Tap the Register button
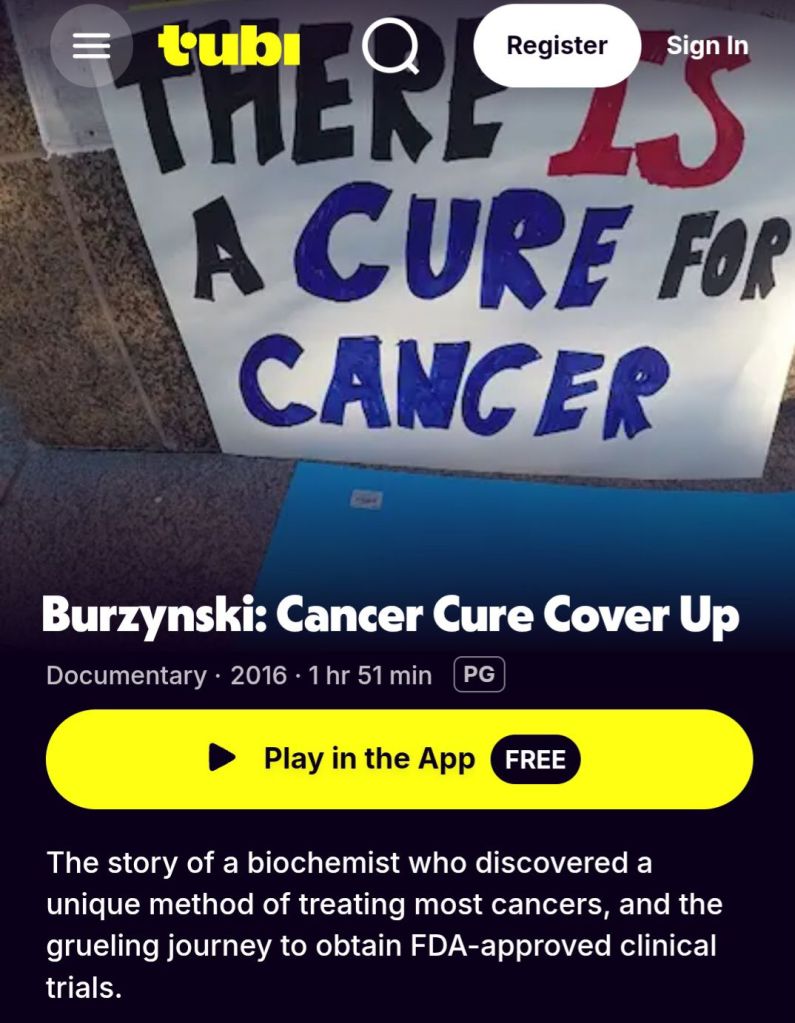This screenshot has height=1023, width=795. (x=556, y=46)
